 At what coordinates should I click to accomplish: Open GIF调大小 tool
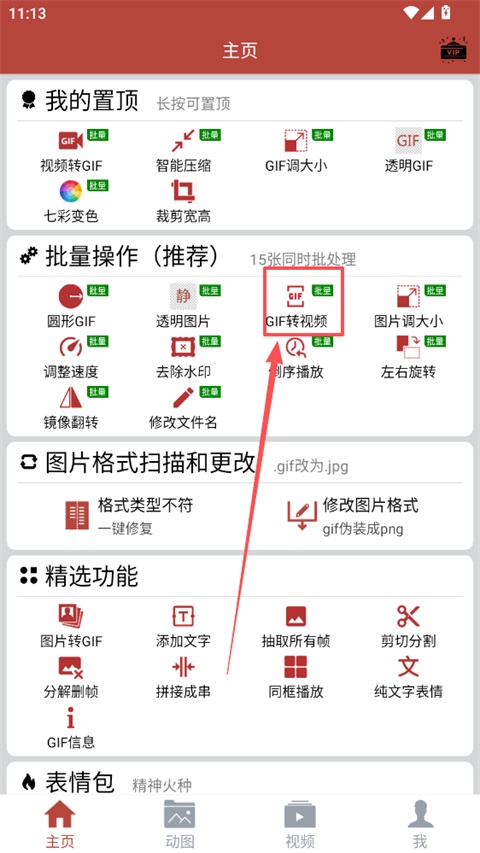[296, 150]
